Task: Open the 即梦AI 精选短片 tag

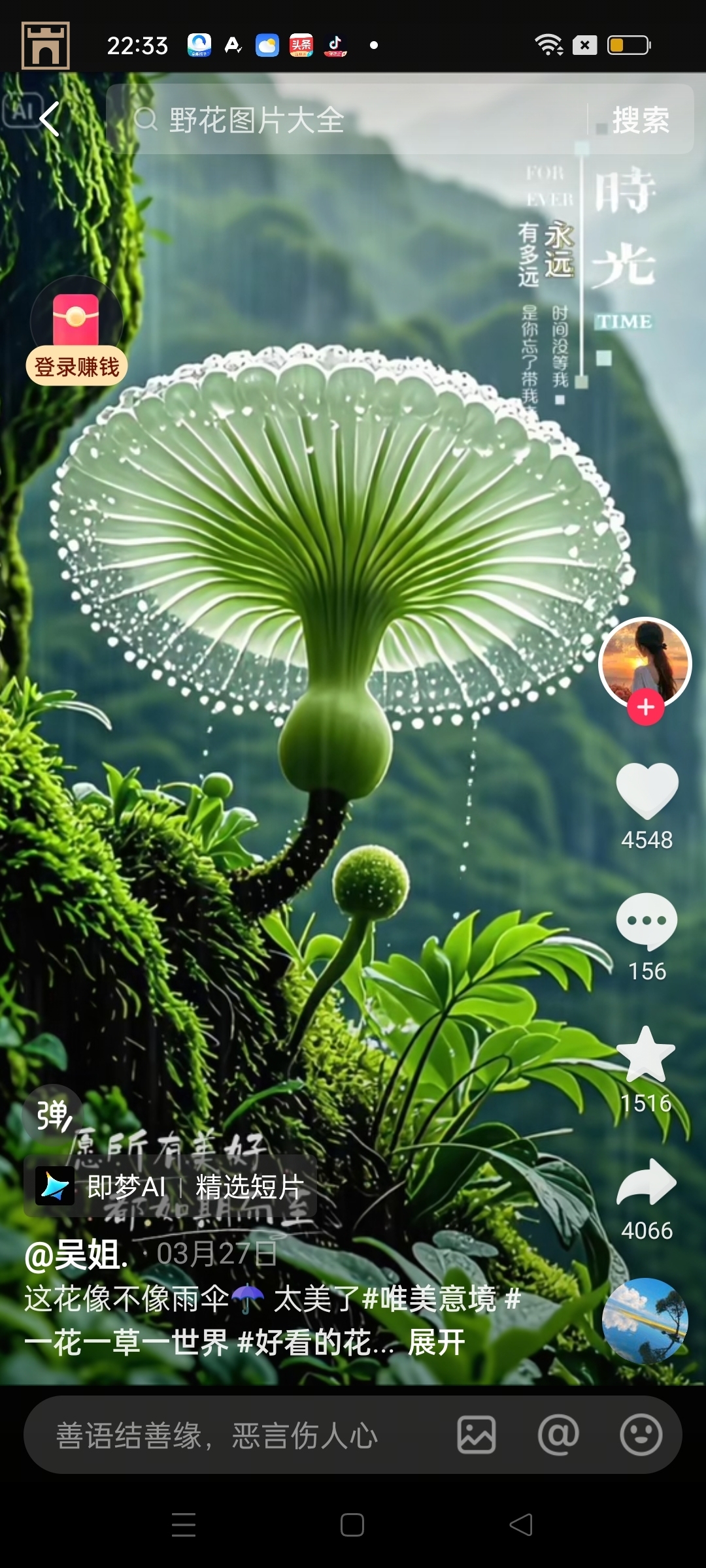Action: tap(171, 1186)
